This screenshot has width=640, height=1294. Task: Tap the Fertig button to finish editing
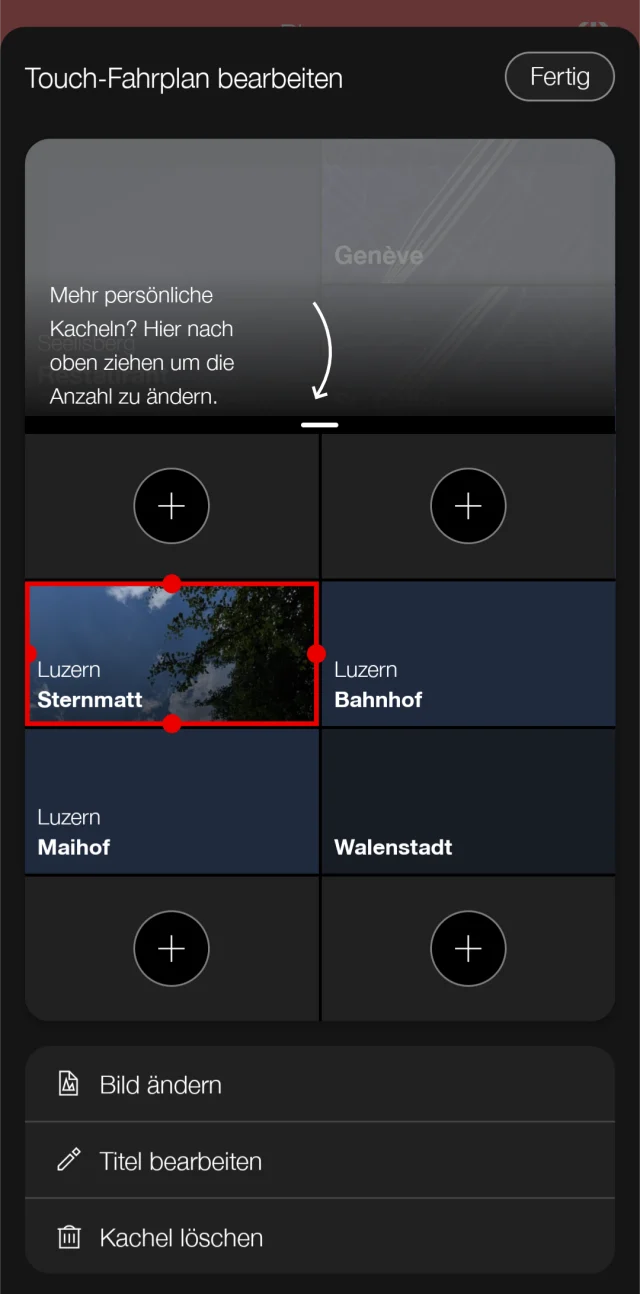click(559, 77)
